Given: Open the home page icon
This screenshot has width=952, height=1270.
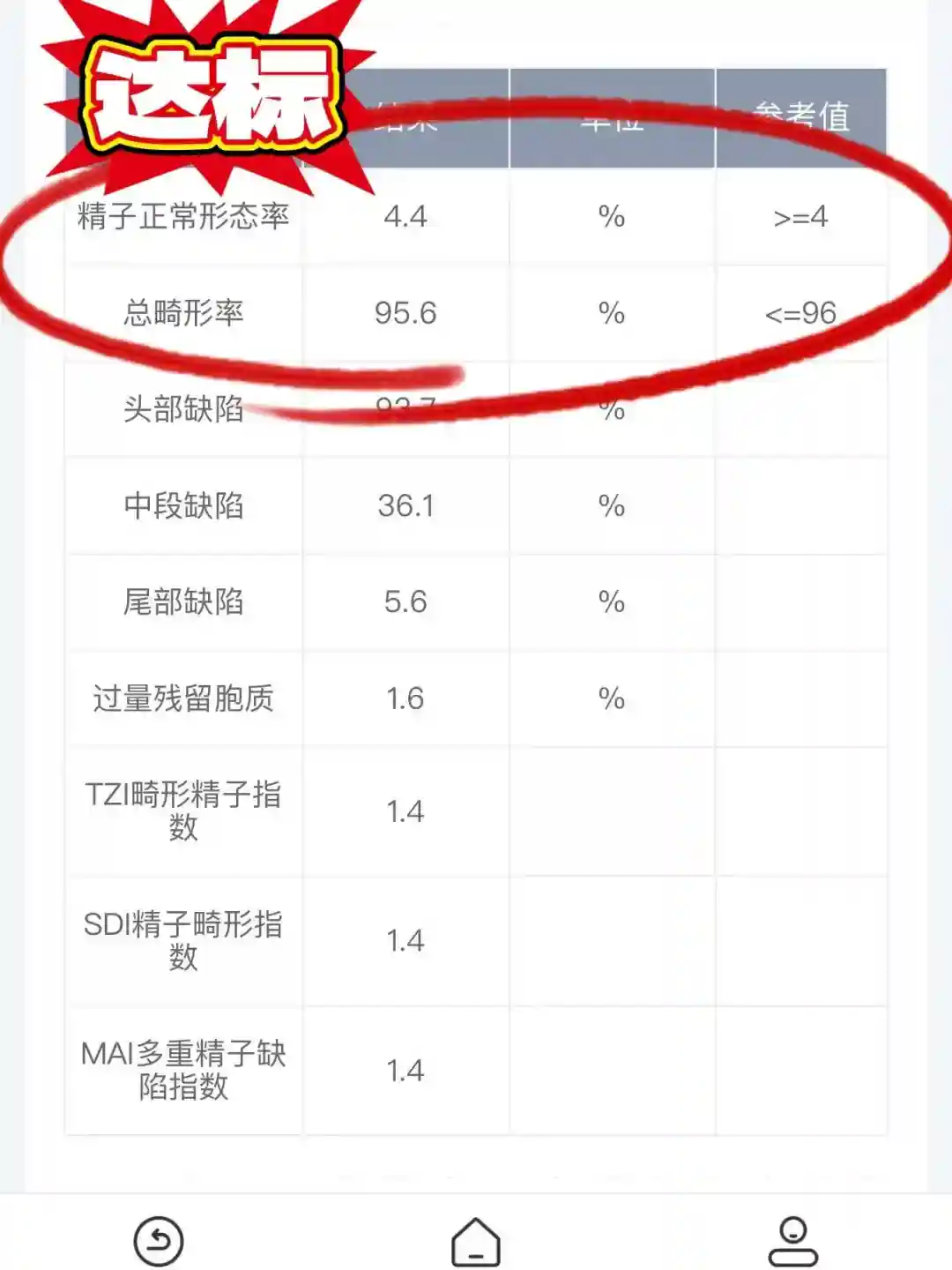Looking at the screenshot, I should coord(476,1242).
